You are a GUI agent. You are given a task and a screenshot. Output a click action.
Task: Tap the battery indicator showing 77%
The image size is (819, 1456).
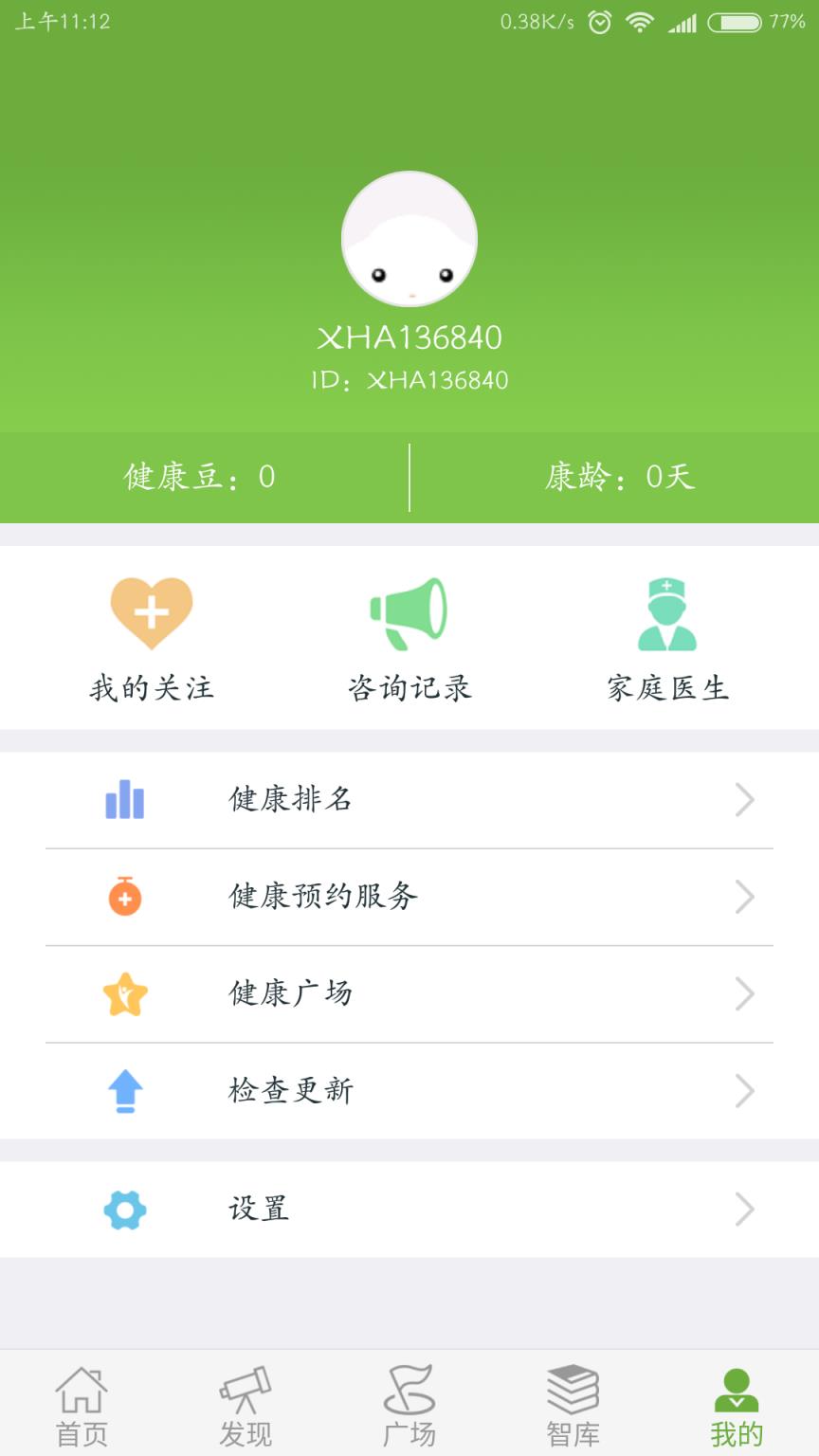pyautogui.click(x=735, y=22)
